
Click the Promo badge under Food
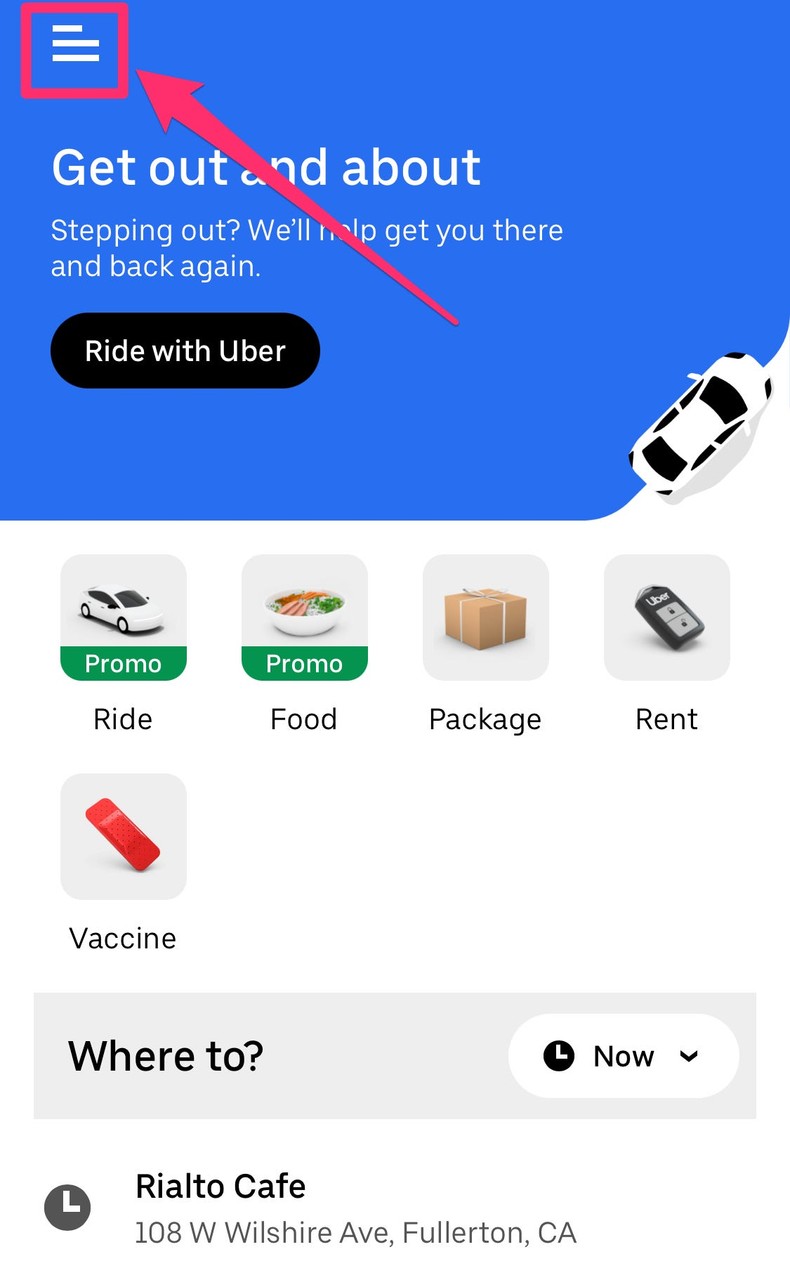point(304,663)
